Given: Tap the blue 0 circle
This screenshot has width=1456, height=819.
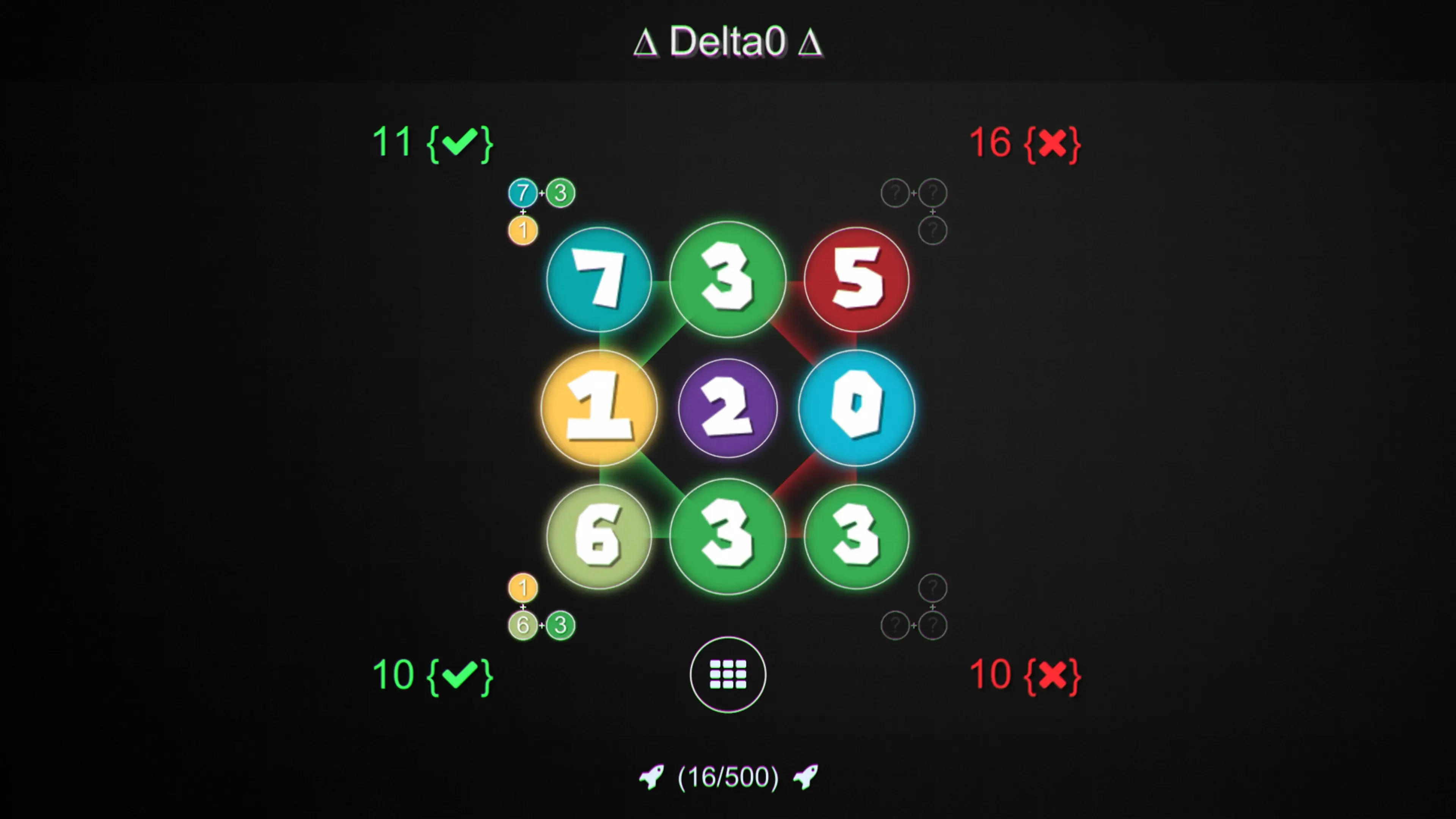Looking at the screenshot, I should (x=856, y=408).
